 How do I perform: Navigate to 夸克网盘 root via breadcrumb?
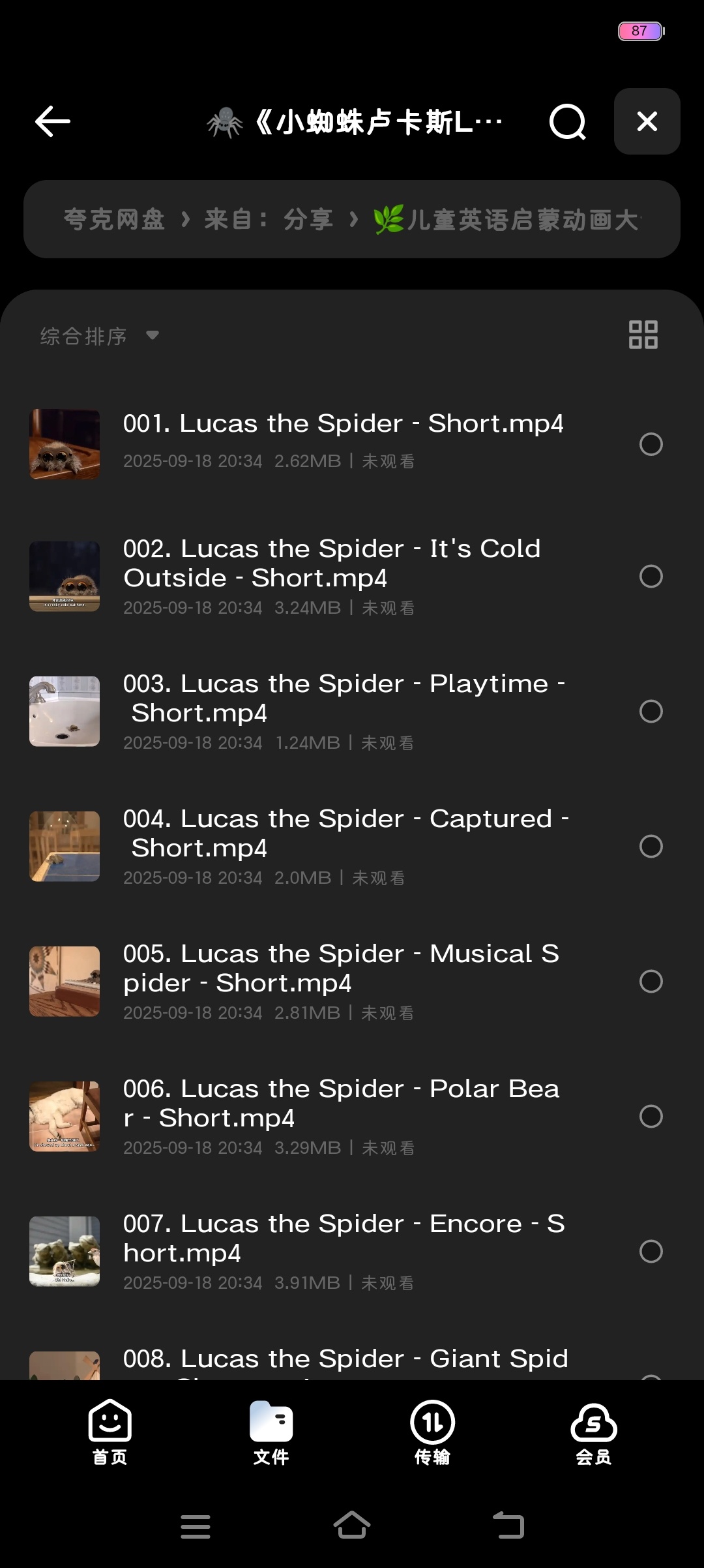click(x=115, y=219)
